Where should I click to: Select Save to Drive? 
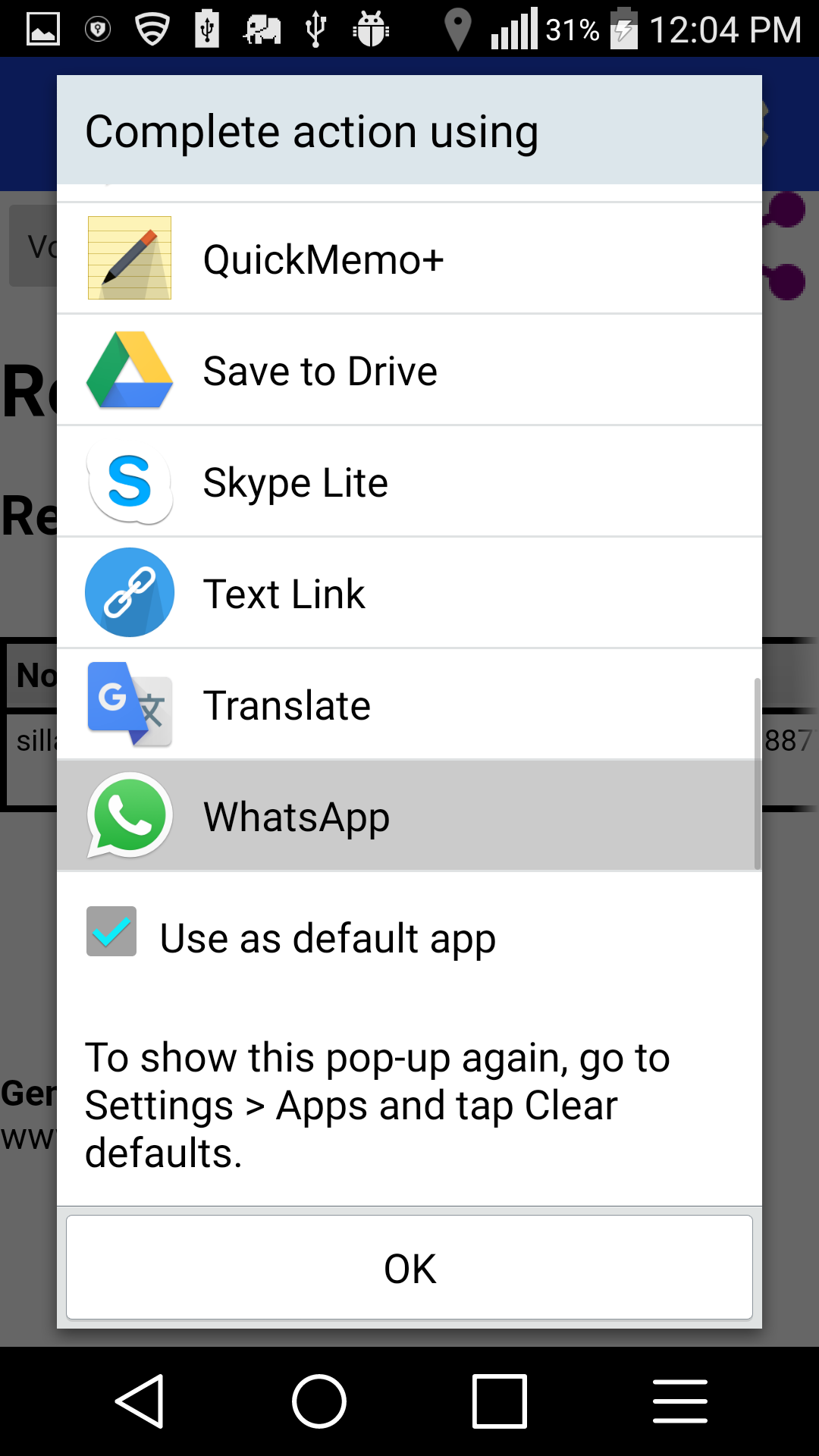point(409,370)
